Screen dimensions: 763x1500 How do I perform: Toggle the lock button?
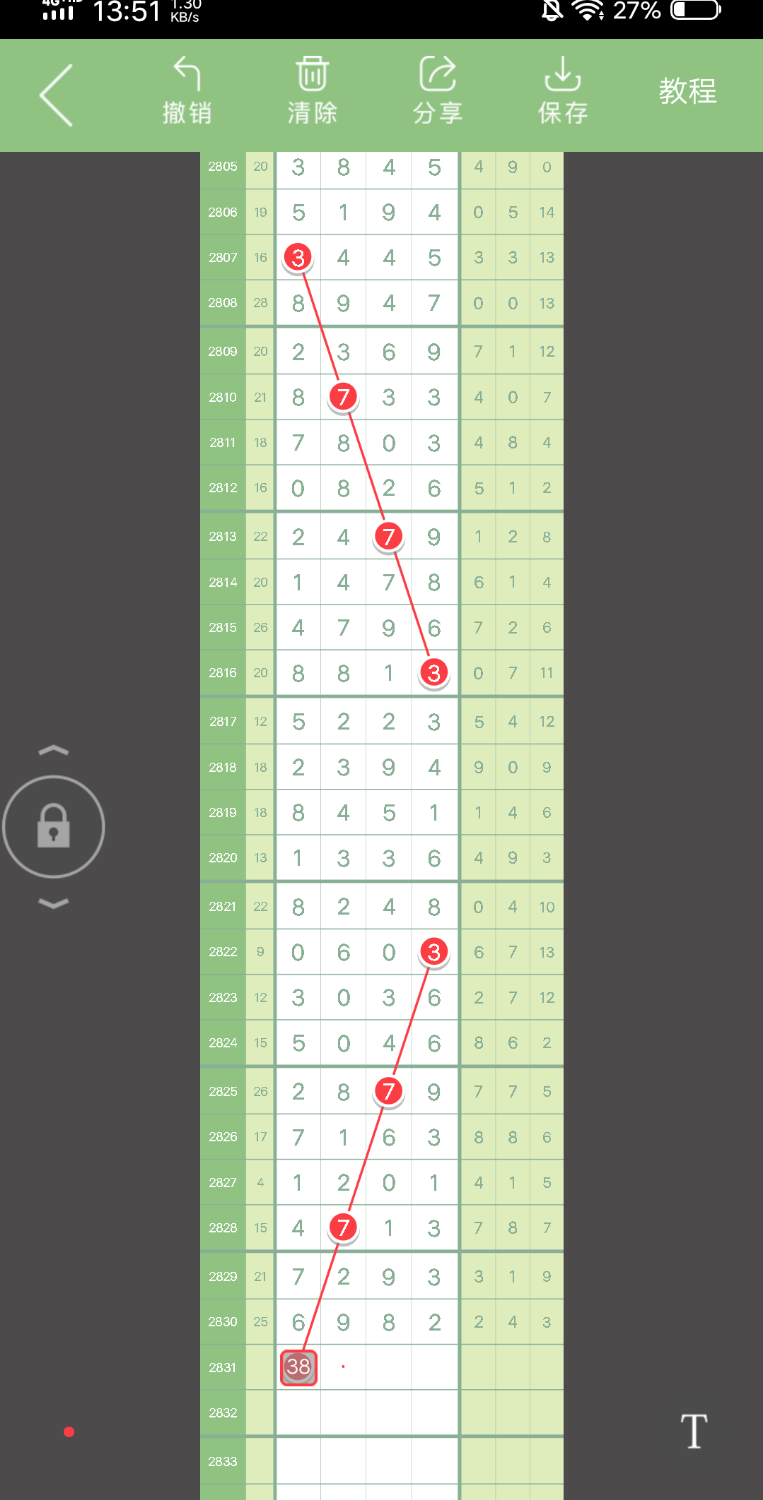[x=53, y=827]
